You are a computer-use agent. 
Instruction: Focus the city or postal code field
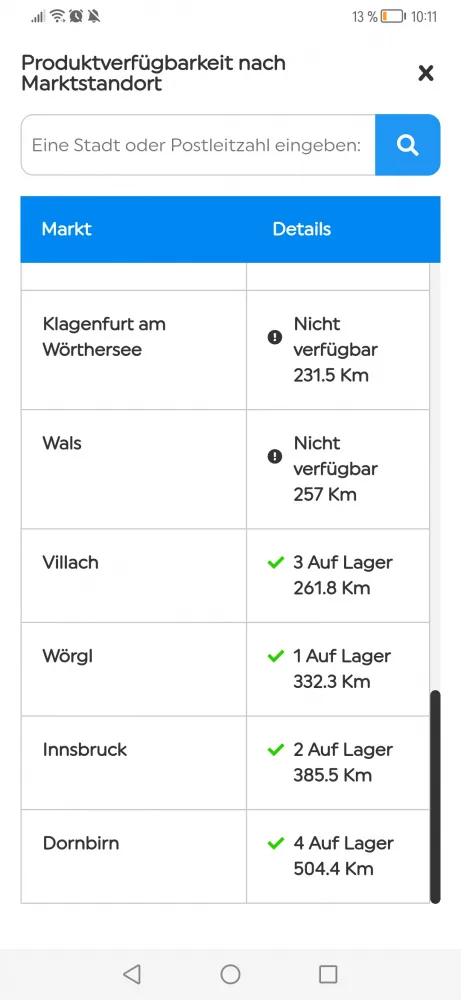click(198, 145)
